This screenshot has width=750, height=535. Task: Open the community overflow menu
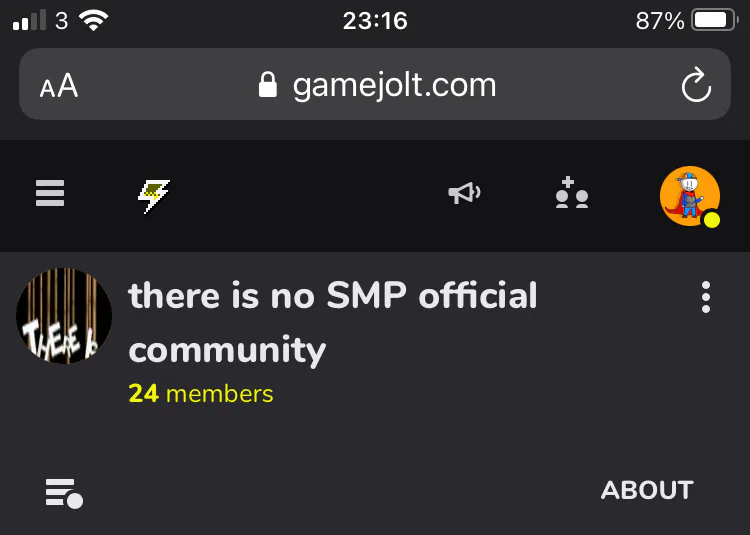[706, 297]
